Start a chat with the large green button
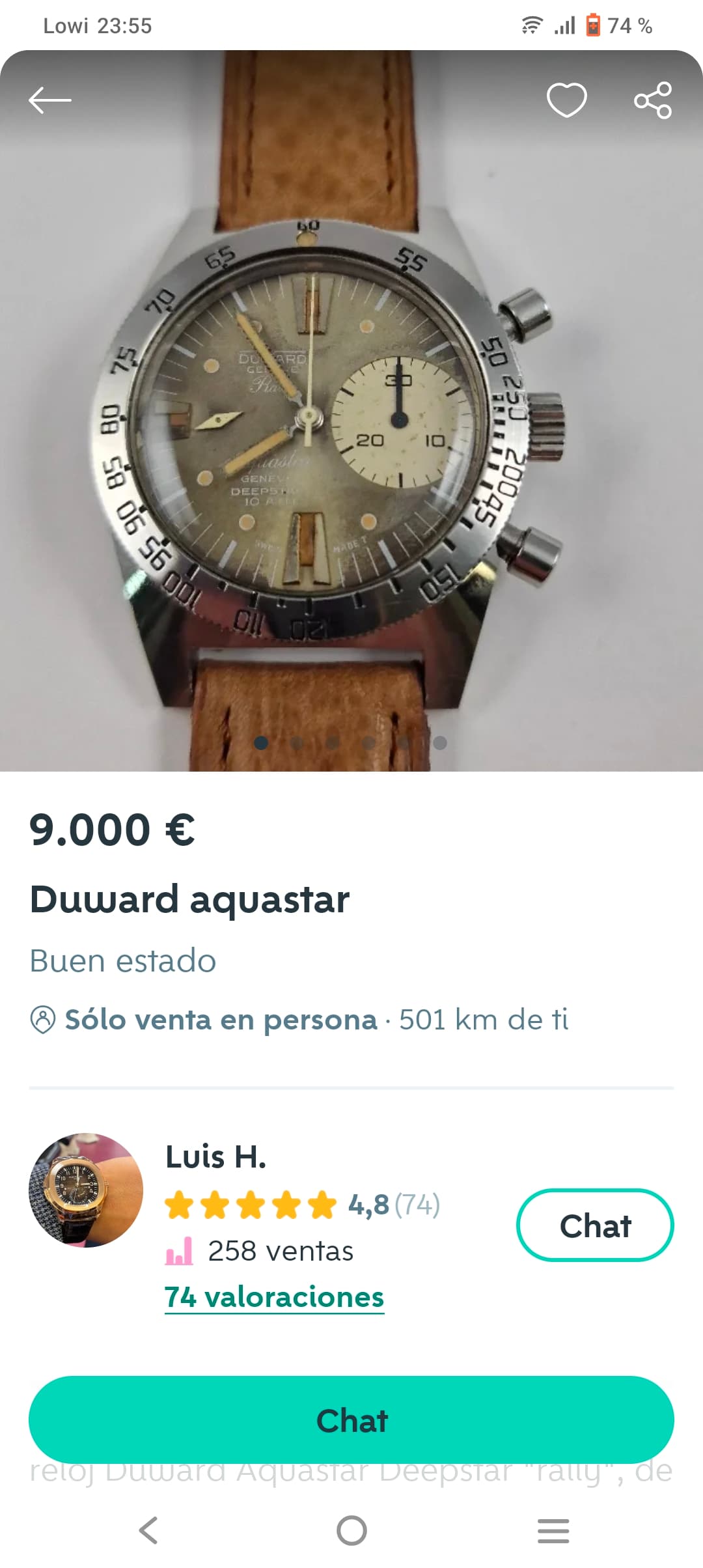This screenshot has height=1568, width=703. [x=351, y=1420]
